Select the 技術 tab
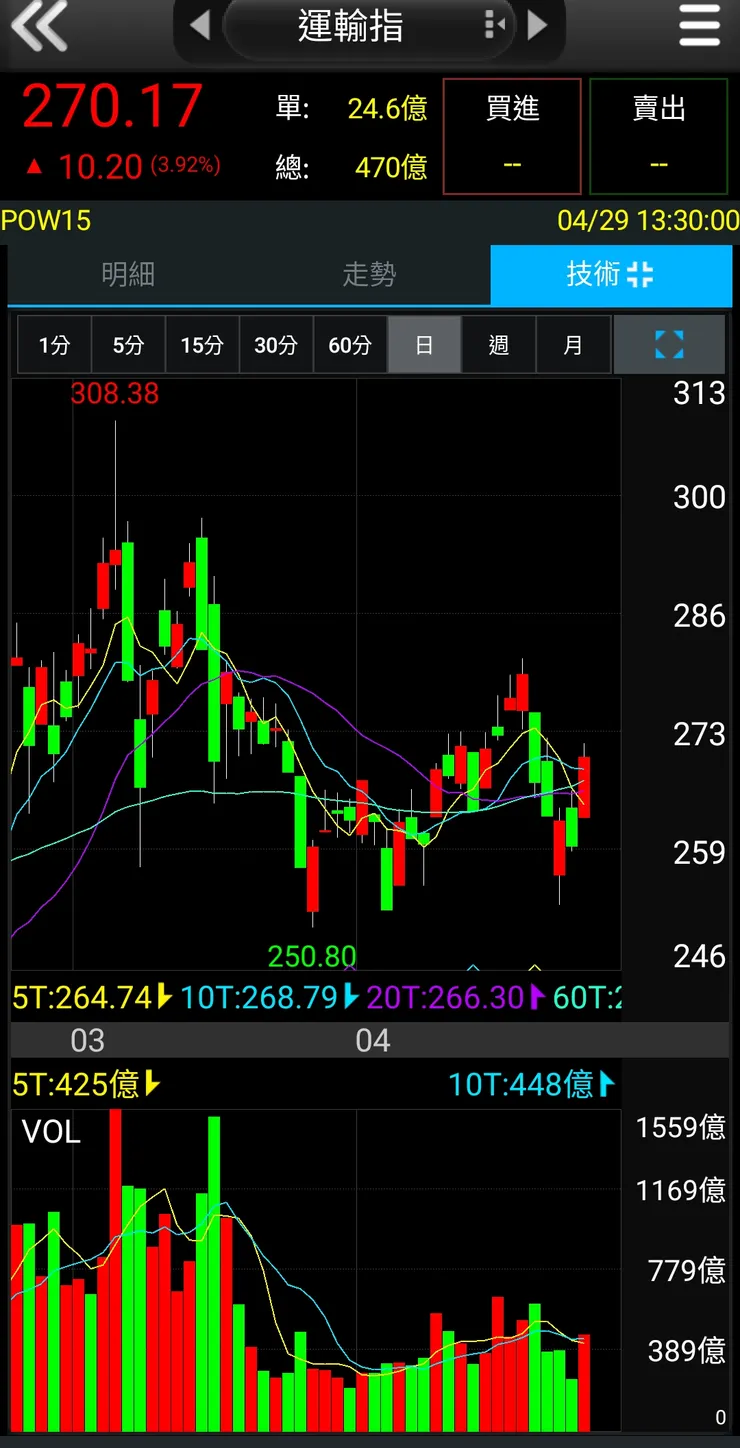The height and width of the screenshot is (1448, 740). point(610,275)
